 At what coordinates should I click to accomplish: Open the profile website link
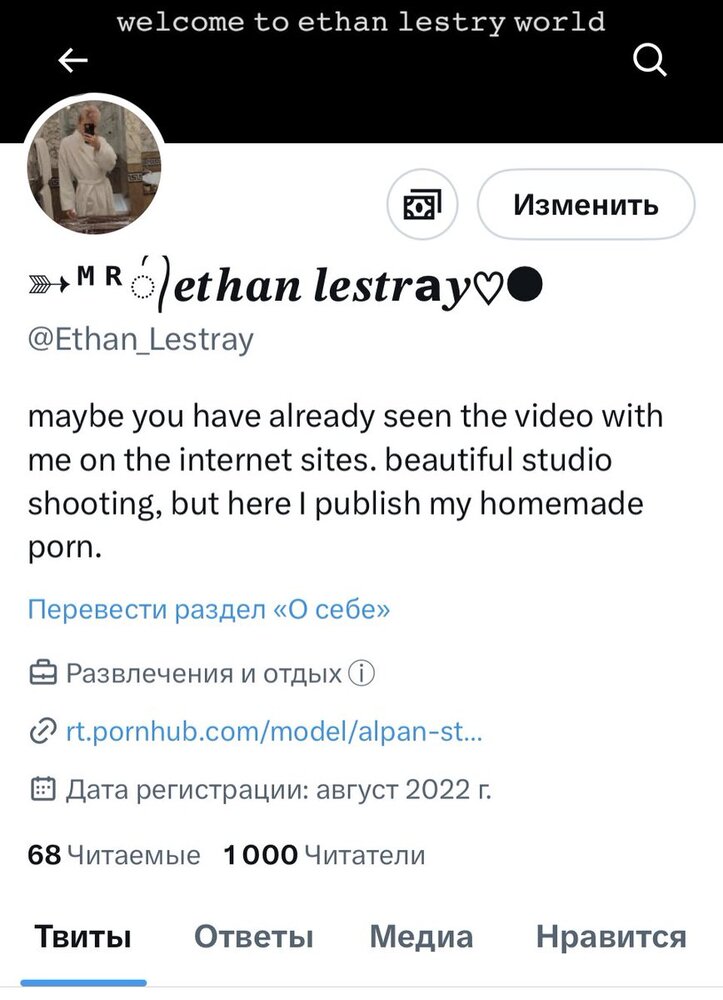click(x=273, y=732)
